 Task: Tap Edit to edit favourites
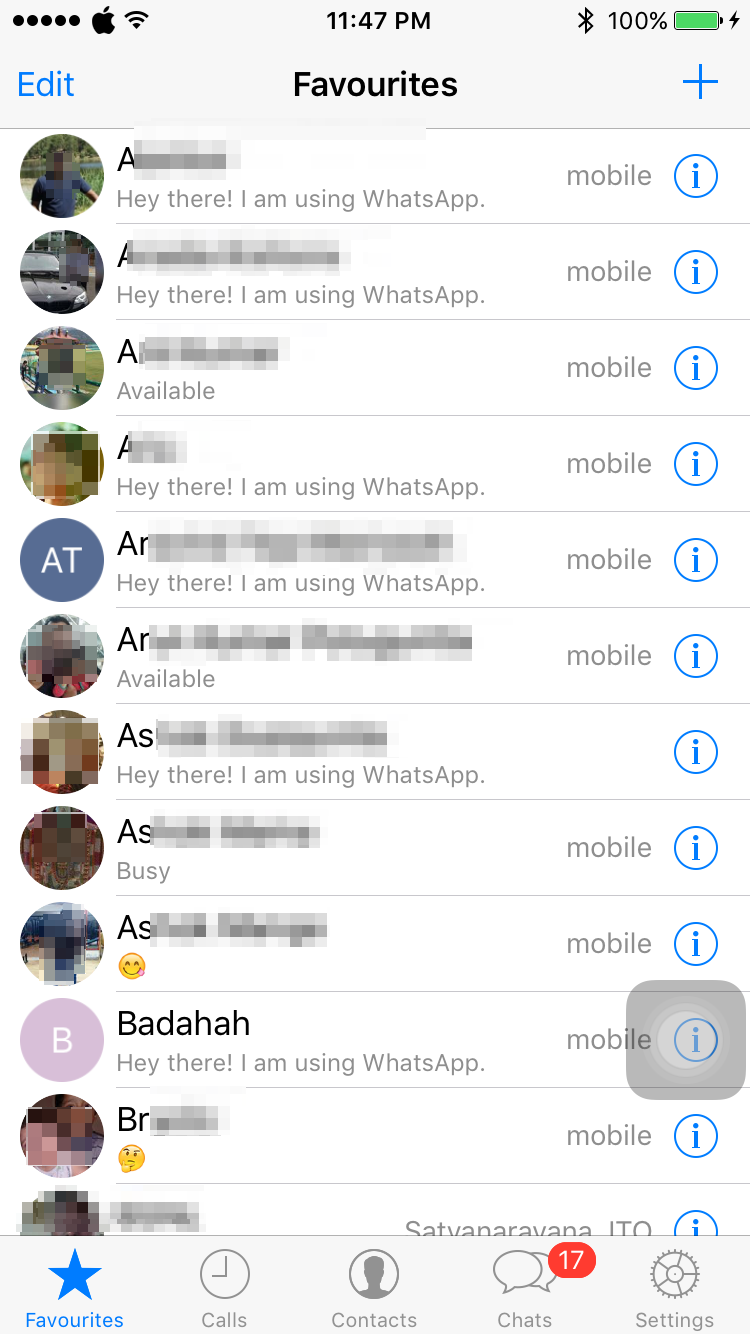click(x=46, y=84)
